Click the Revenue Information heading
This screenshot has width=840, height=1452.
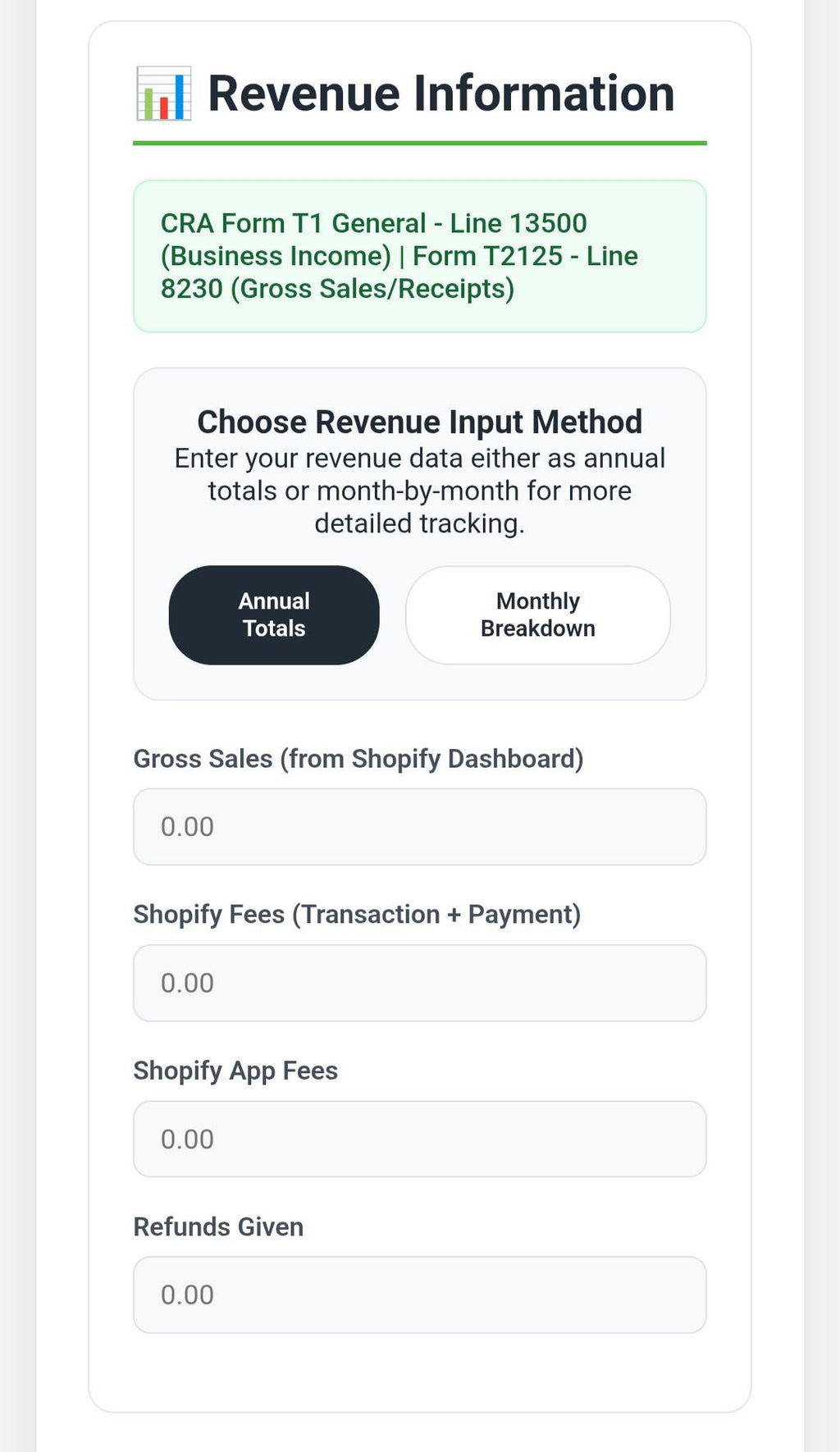pyautogui.click(x=440, y=92)
